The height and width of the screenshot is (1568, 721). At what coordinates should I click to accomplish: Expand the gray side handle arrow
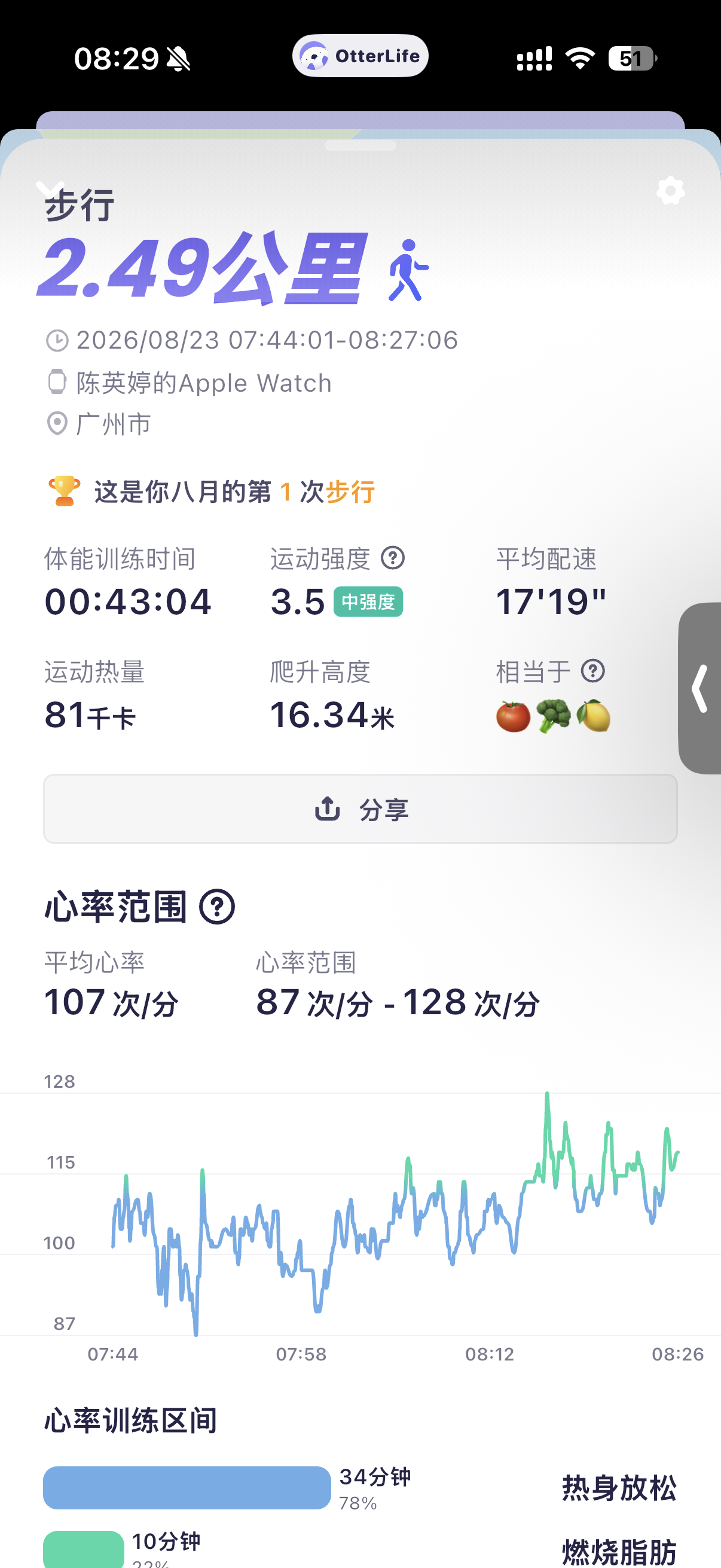pyautogui.click(x=699, y=688)
